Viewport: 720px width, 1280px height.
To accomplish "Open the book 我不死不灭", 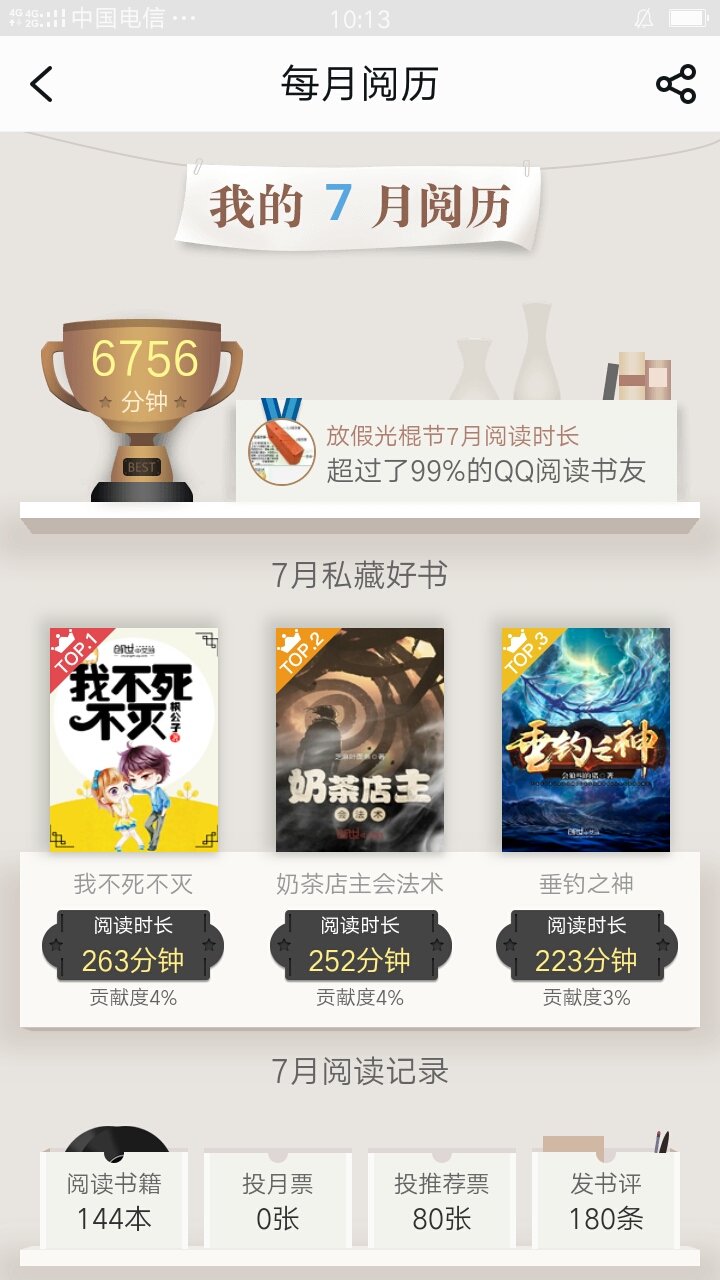I will 134,740.
